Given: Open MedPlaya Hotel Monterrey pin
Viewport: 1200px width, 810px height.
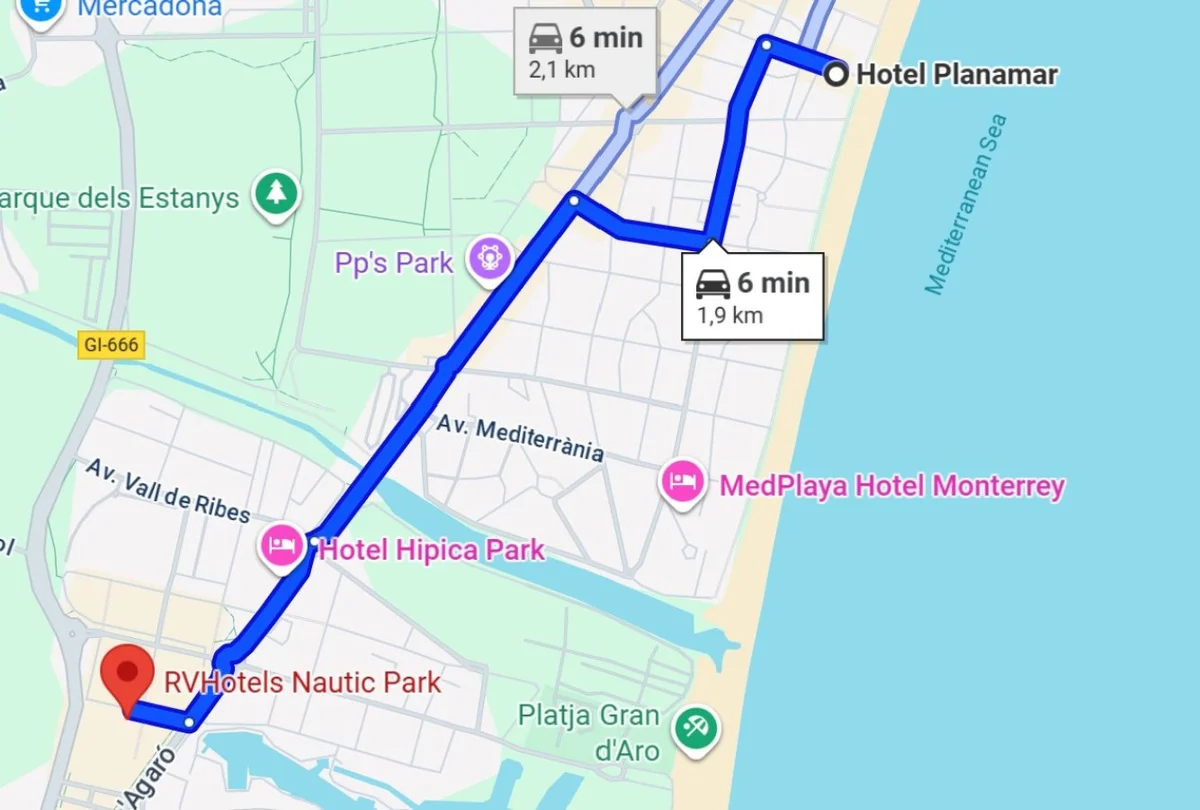Looking at the screenshot, I should (682, 484).
